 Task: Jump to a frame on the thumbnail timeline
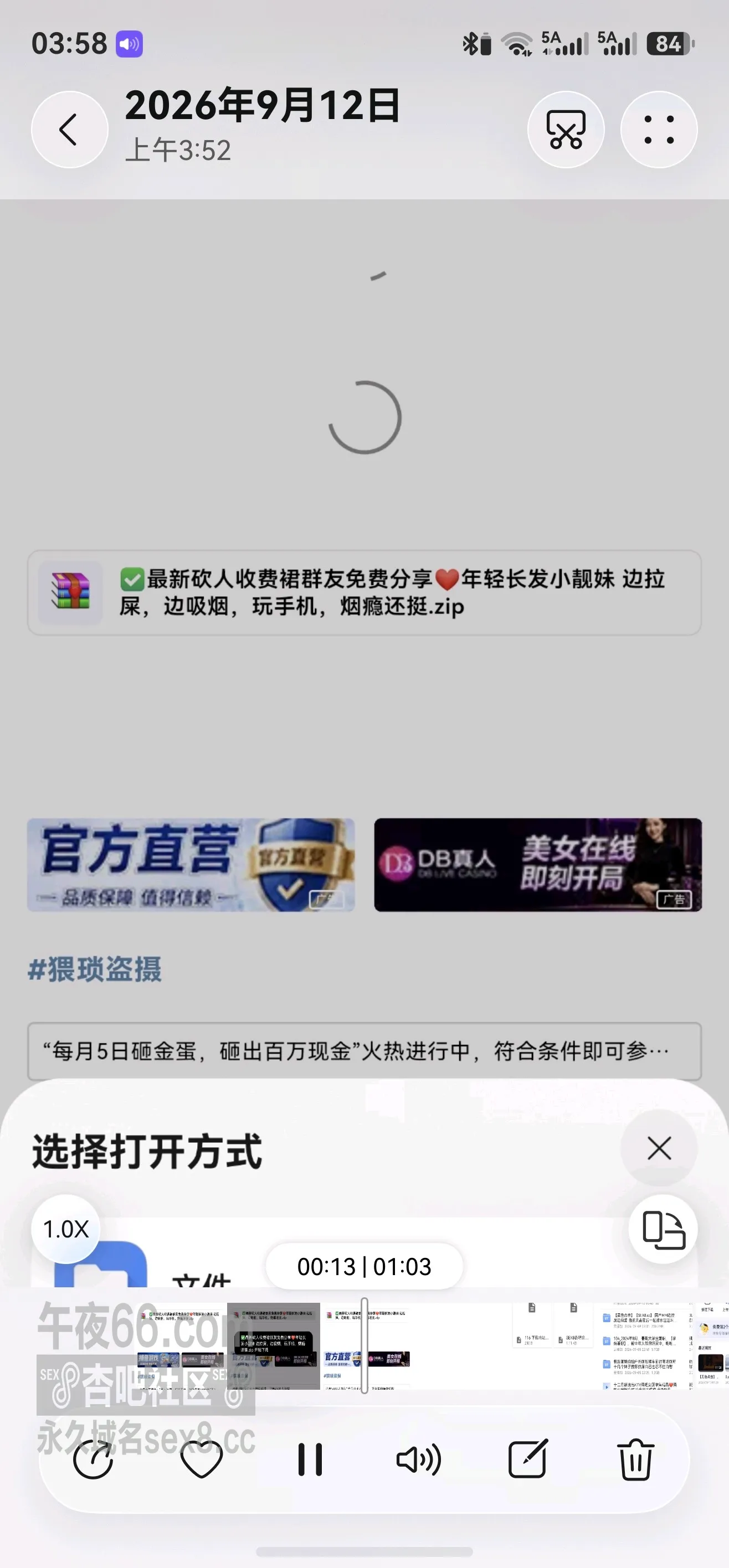(x=364, y=1346)
